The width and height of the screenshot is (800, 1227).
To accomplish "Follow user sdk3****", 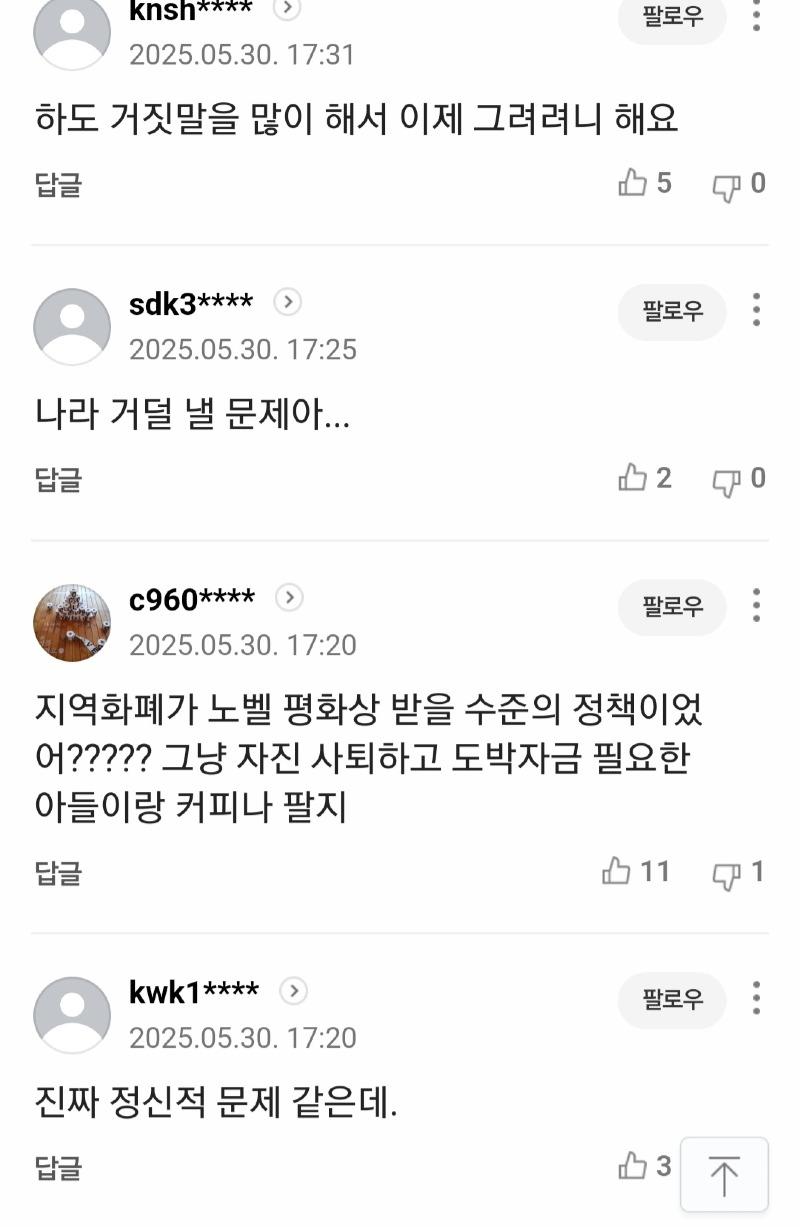I will [671, 312].
